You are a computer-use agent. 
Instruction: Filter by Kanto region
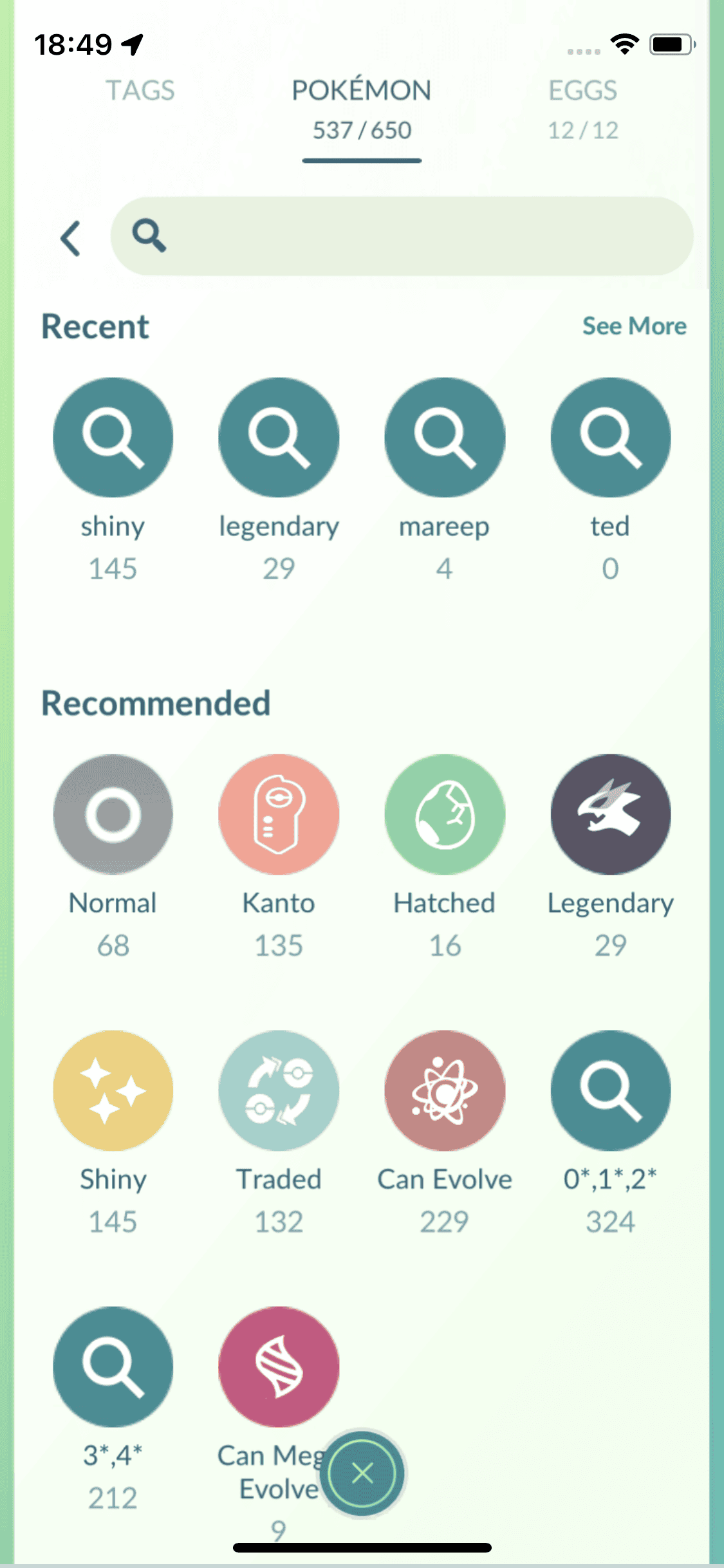(279, 814)
